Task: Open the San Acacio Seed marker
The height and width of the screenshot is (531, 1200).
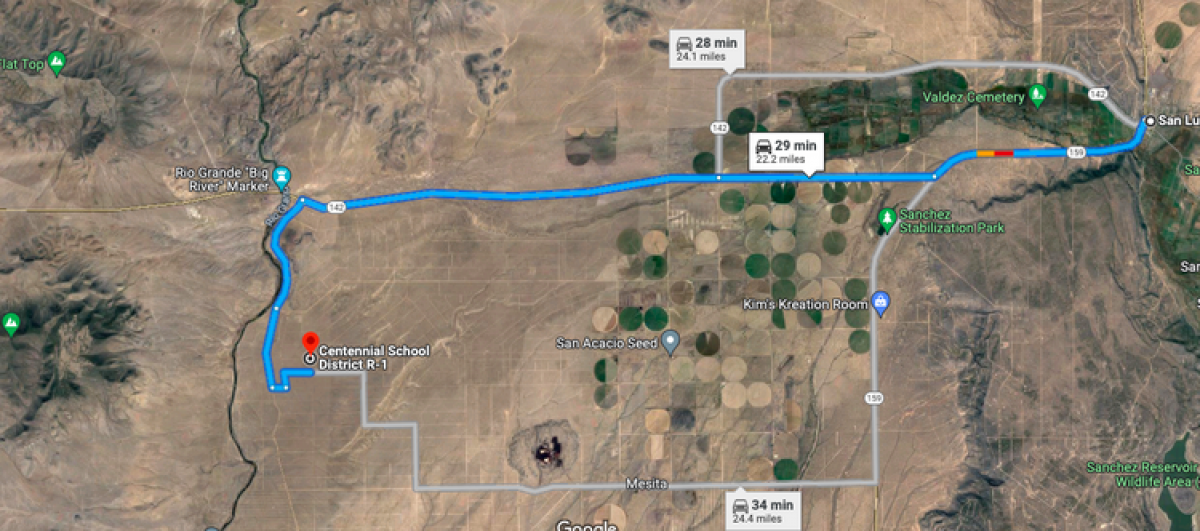Action: (x=671, y=343)
